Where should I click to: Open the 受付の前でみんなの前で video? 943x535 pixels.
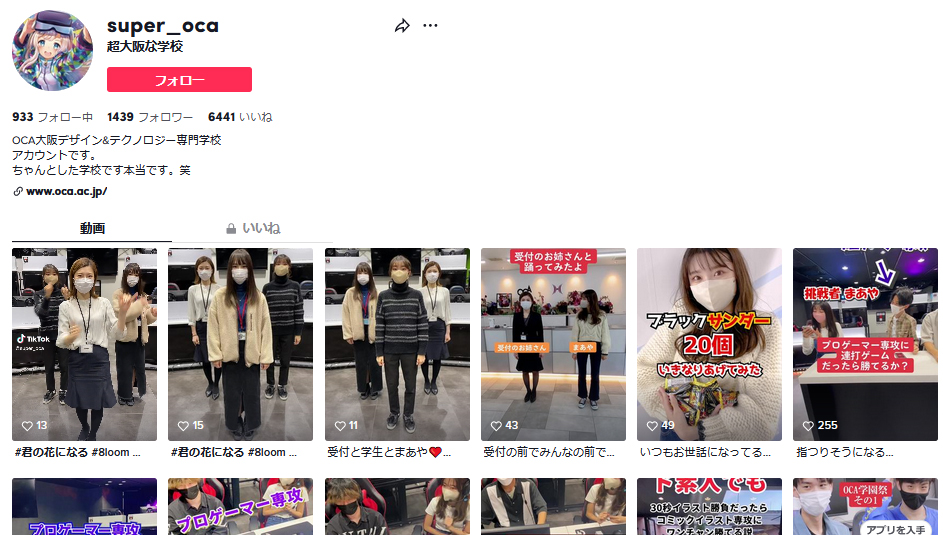(553, 344)
